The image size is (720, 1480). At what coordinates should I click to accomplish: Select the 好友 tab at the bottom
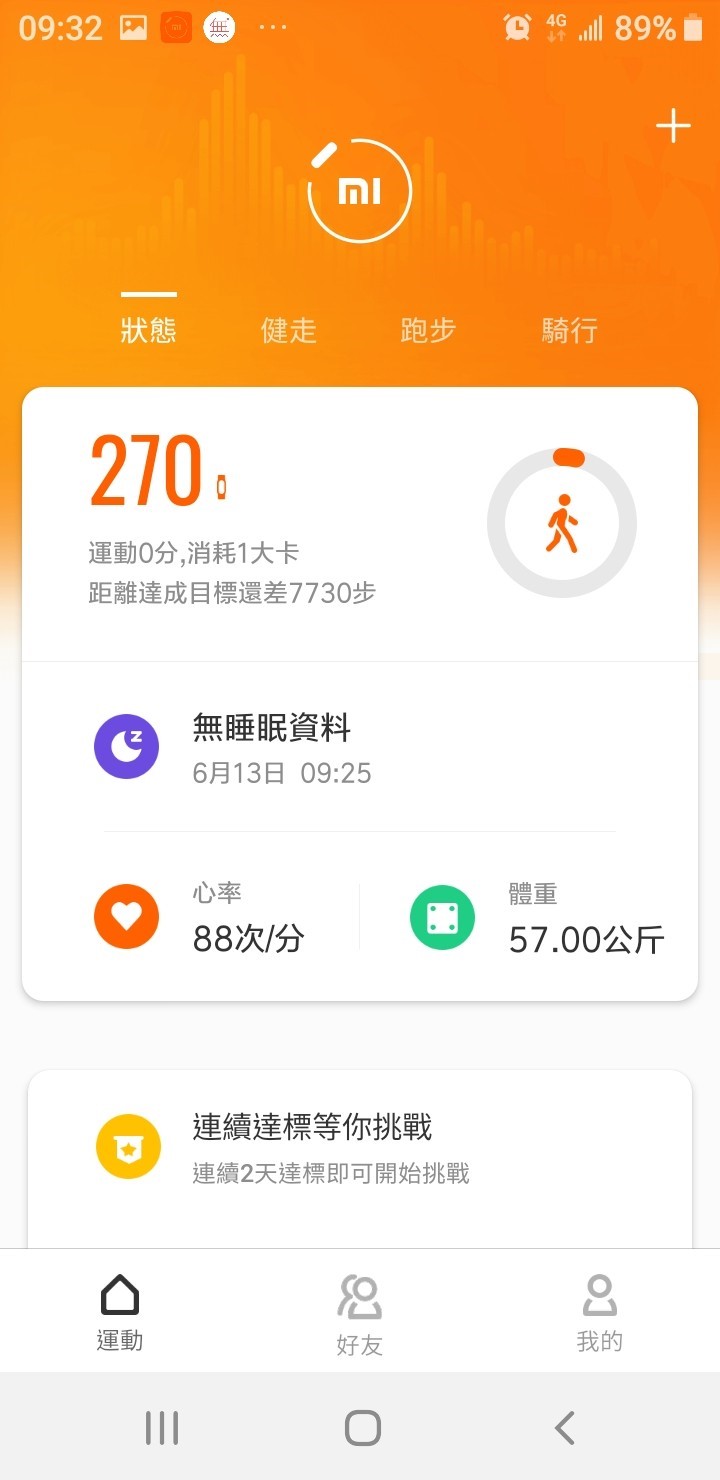(360, 1310)
